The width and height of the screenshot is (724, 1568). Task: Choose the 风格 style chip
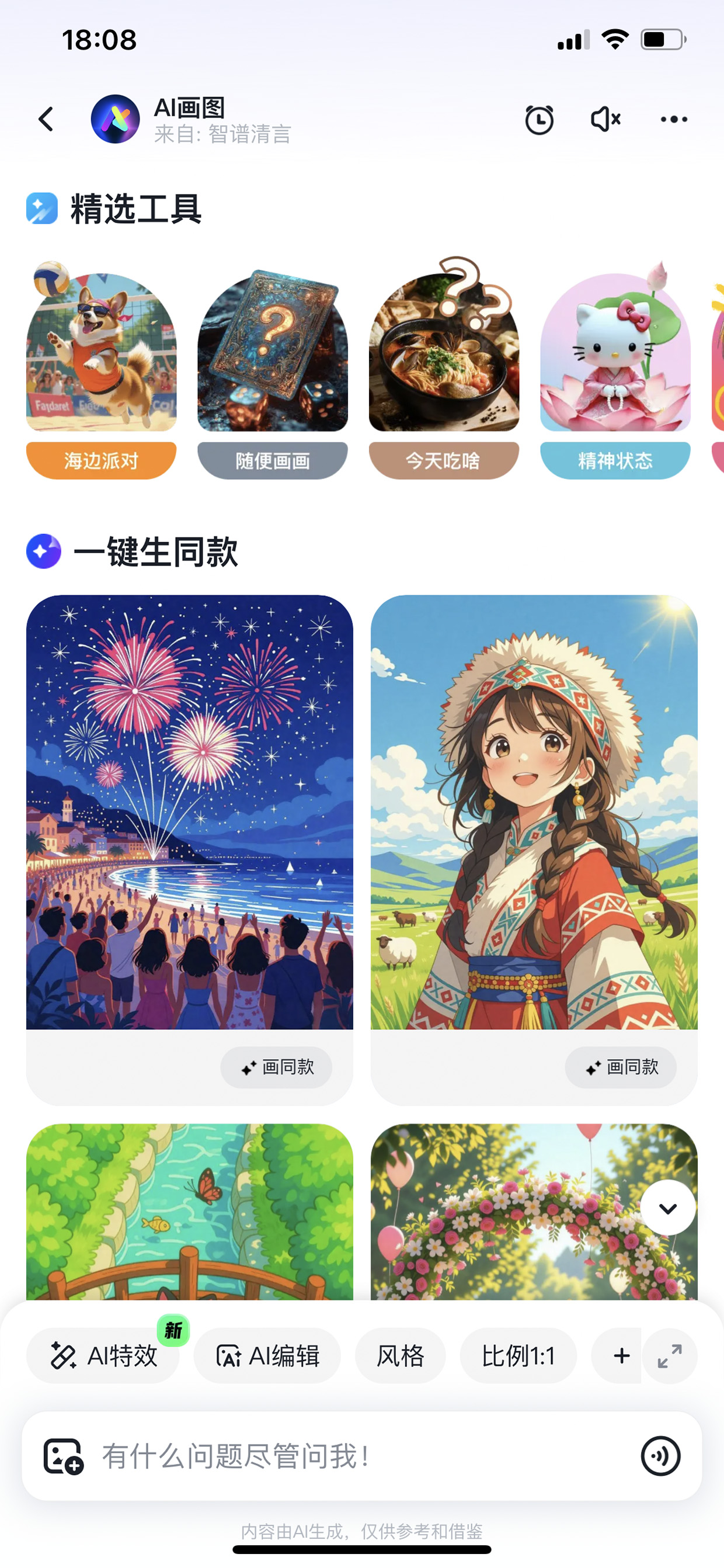point(401,1355)
